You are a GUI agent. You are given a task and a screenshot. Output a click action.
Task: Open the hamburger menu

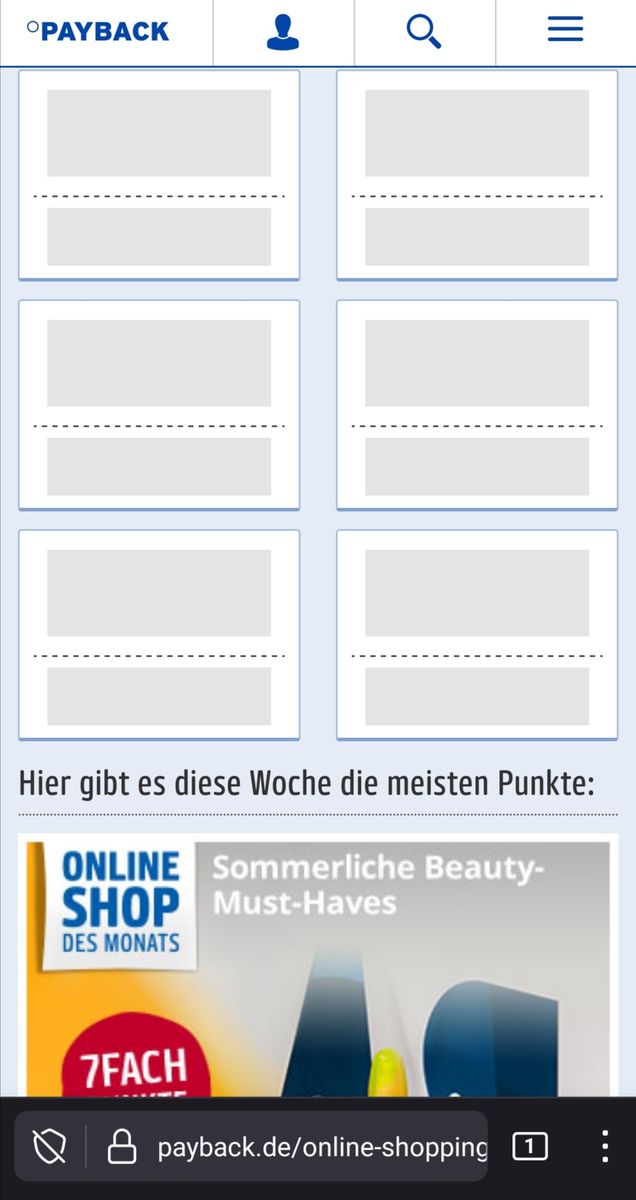click(x=565, y=30)
